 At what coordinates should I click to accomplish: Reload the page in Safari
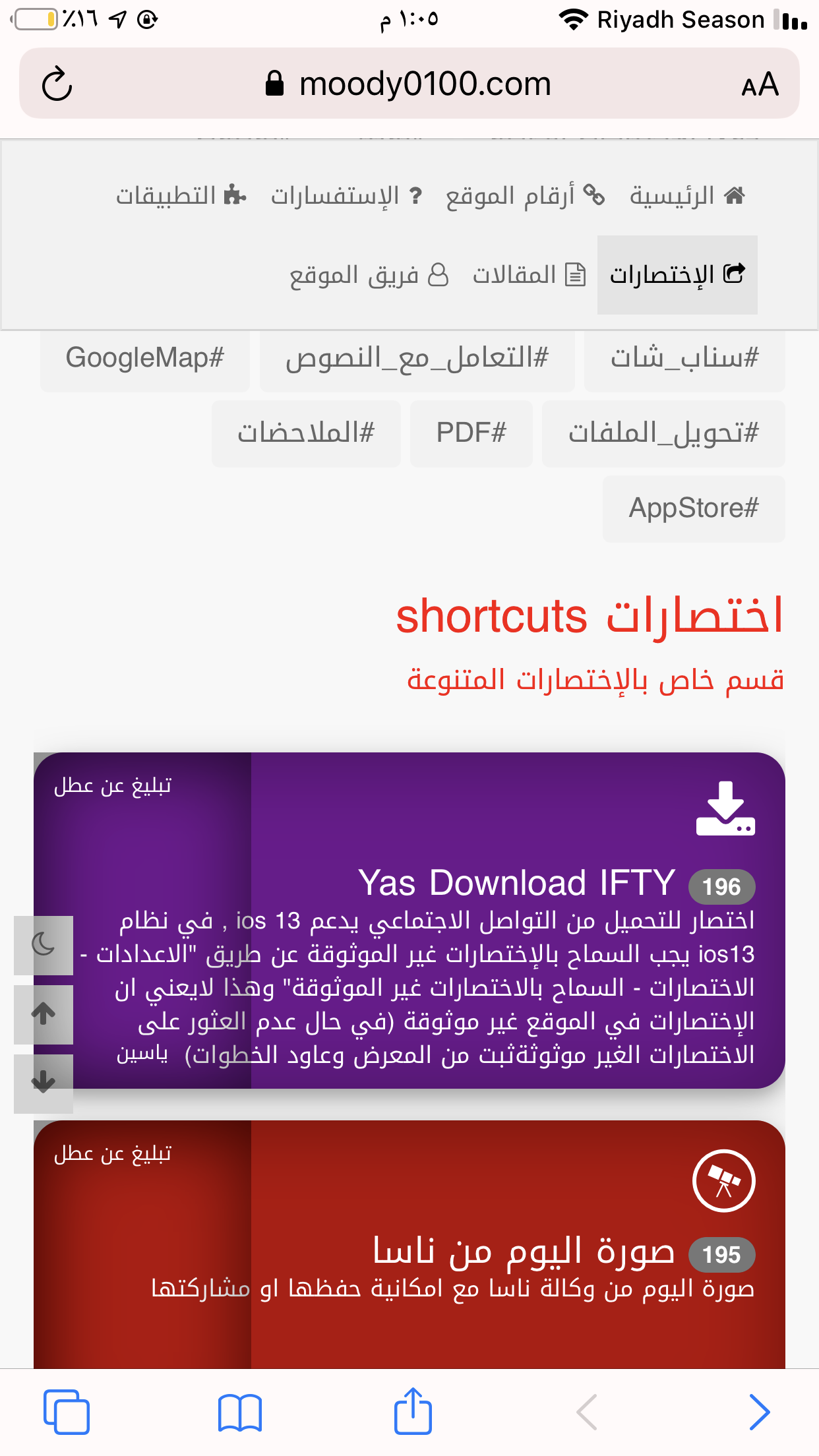(x=57, y=84)
